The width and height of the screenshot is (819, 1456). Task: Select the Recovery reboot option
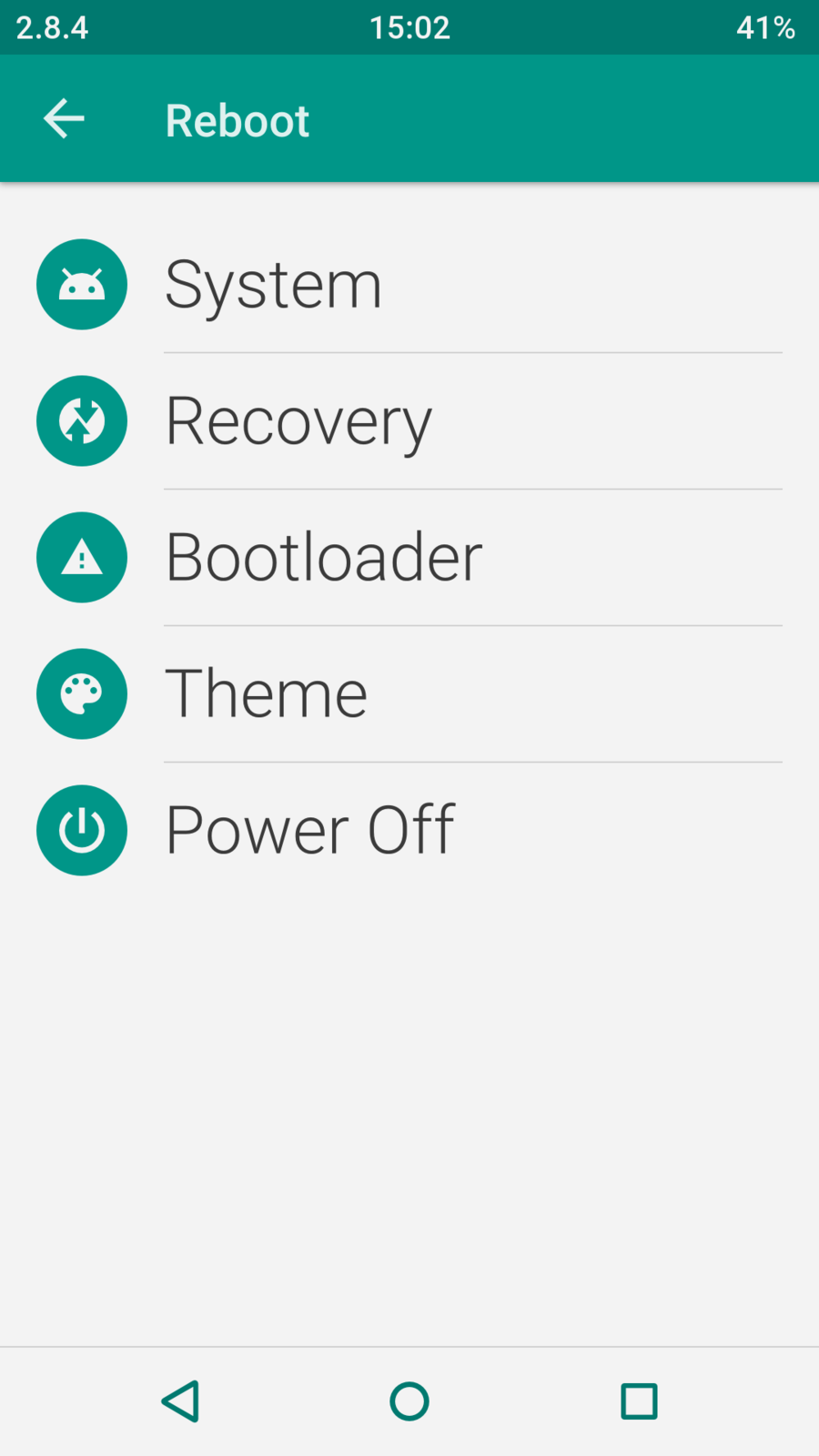tap(298, 420)
